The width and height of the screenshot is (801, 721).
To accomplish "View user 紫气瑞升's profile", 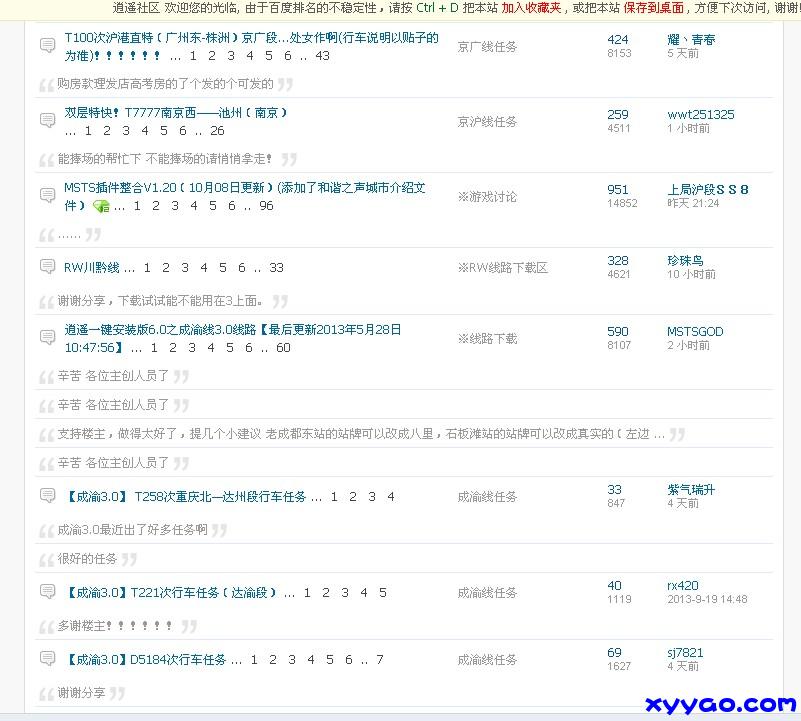I will (x=691, y=490).
